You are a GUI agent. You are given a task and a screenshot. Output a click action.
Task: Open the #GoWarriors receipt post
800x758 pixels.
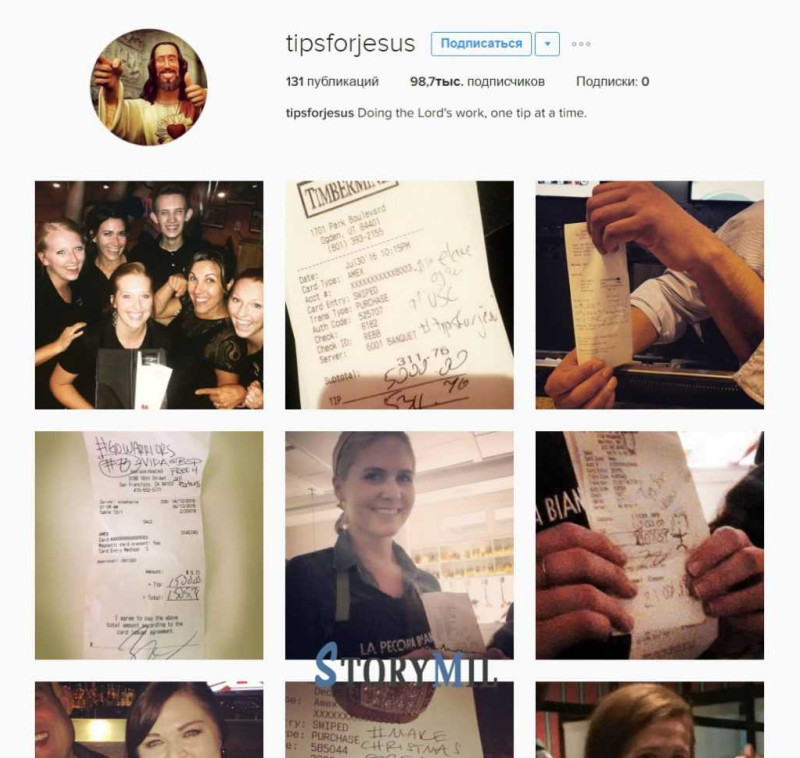[x=149, y=545]
